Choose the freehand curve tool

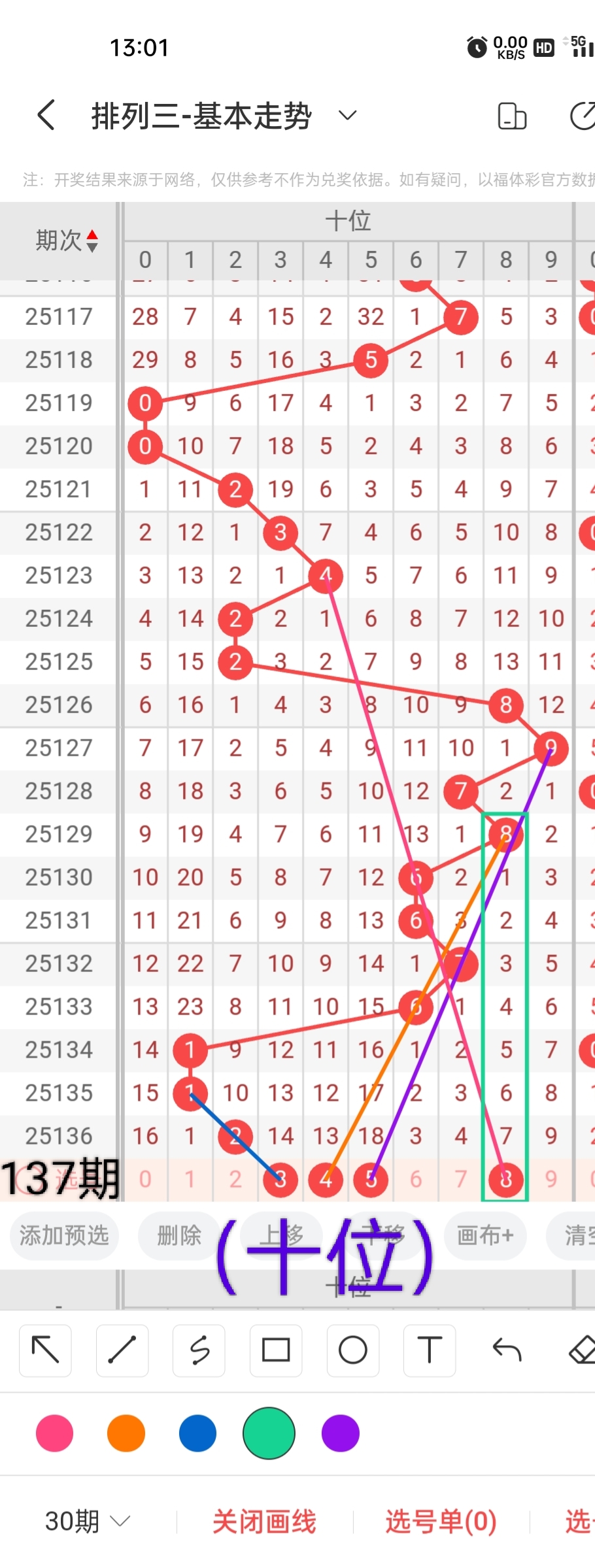point(199,1350)
